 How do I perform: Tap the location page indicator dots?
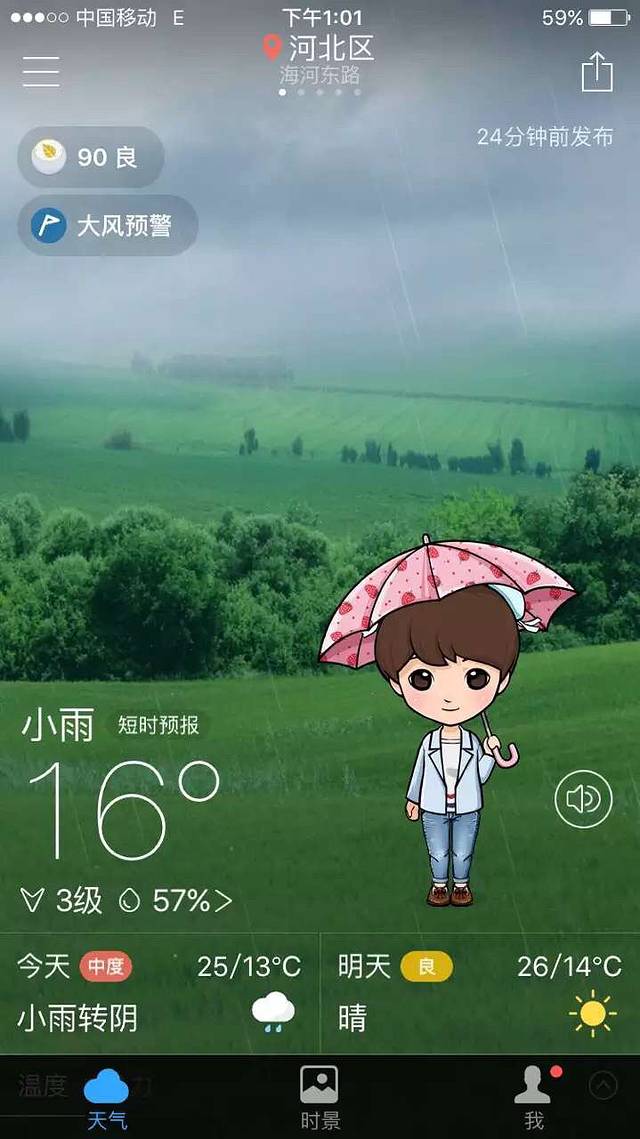click(x=319, y=92)
